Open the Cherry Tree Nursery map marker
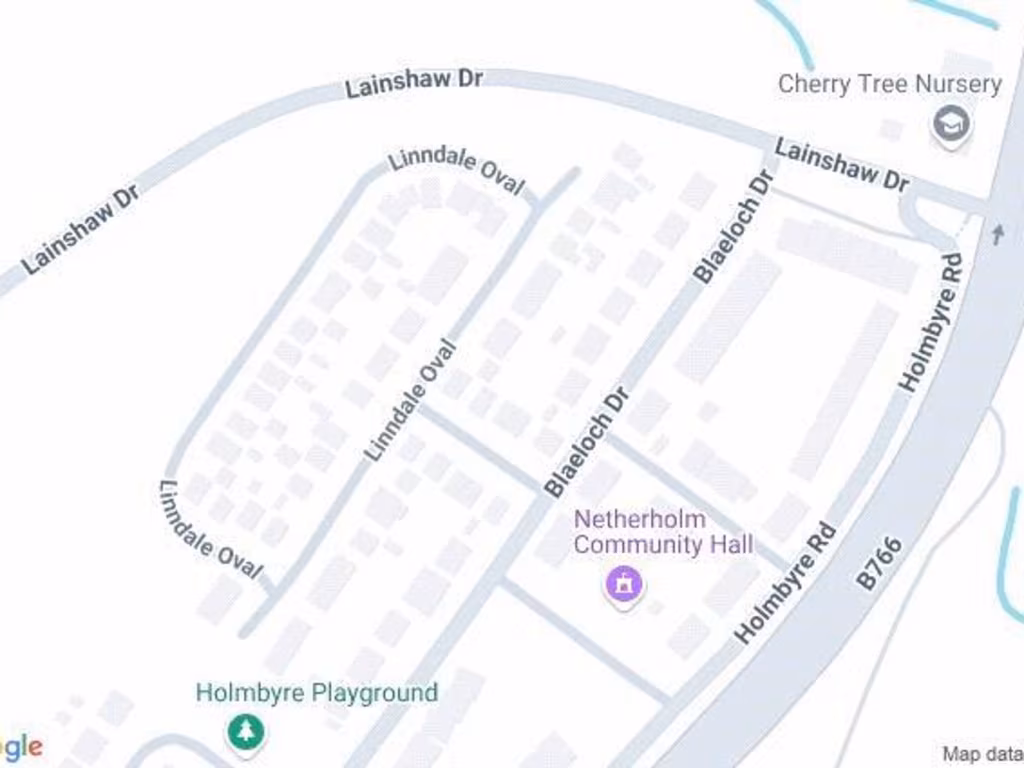 pos(950,125)
